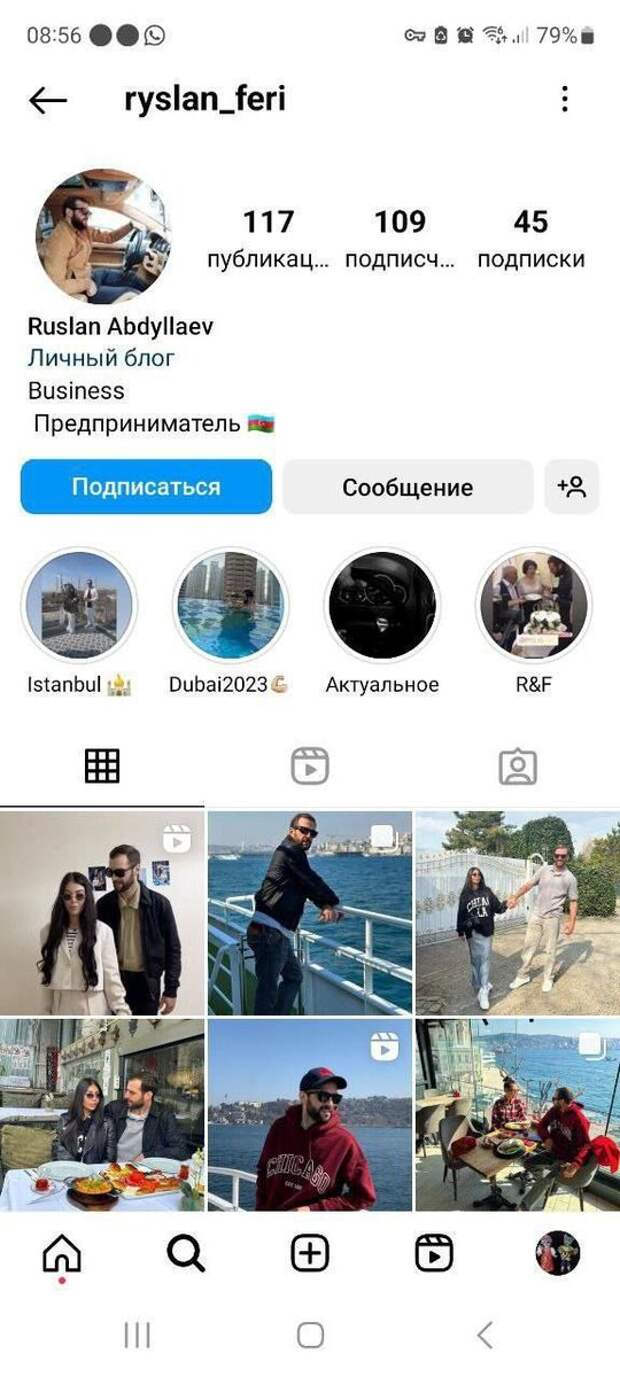This screenshot has height=1377, width=620.
Task: Open the reel with red Chicago hoodie
Action: click(310, 1115)
